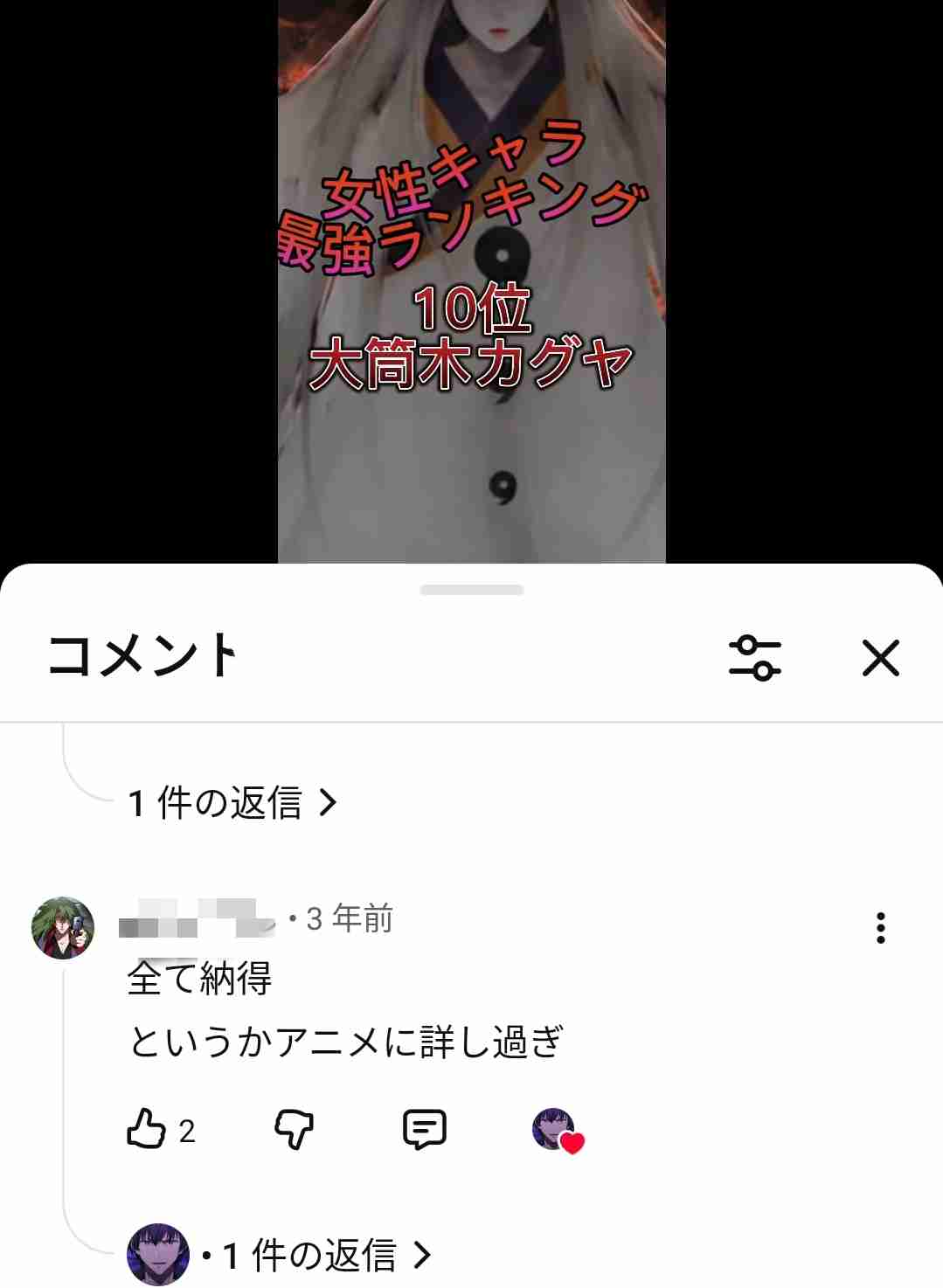Like the 全て納得 comment

point(147,1129)
